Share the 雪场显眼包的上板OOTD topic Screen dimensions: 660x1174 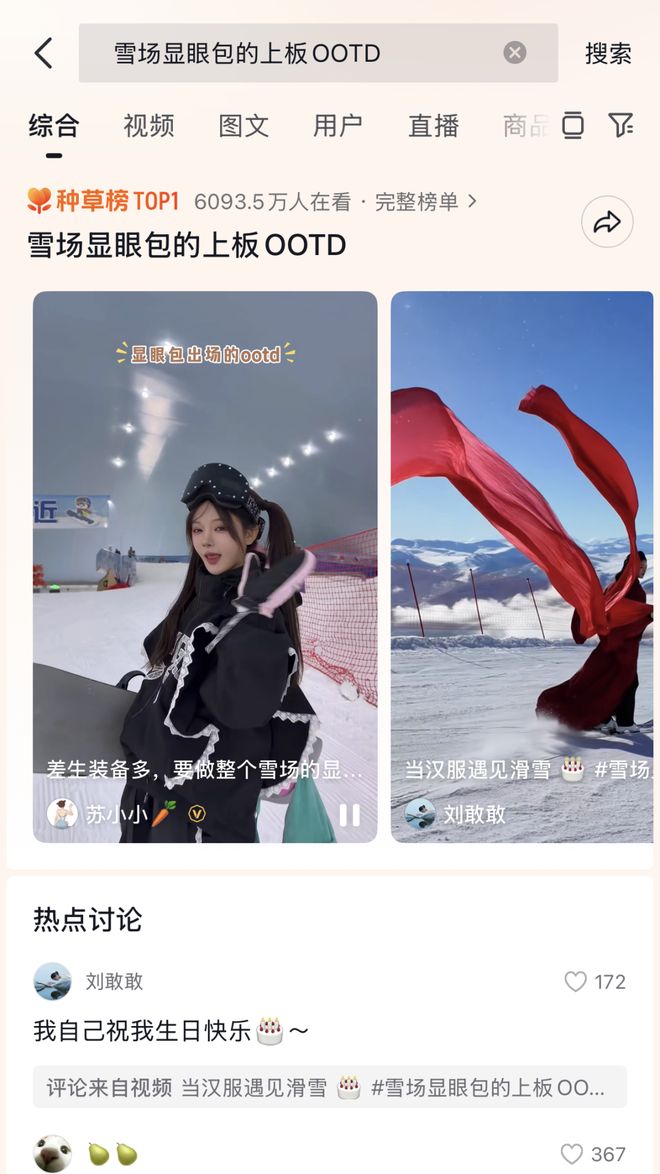[x=607, y=222]
